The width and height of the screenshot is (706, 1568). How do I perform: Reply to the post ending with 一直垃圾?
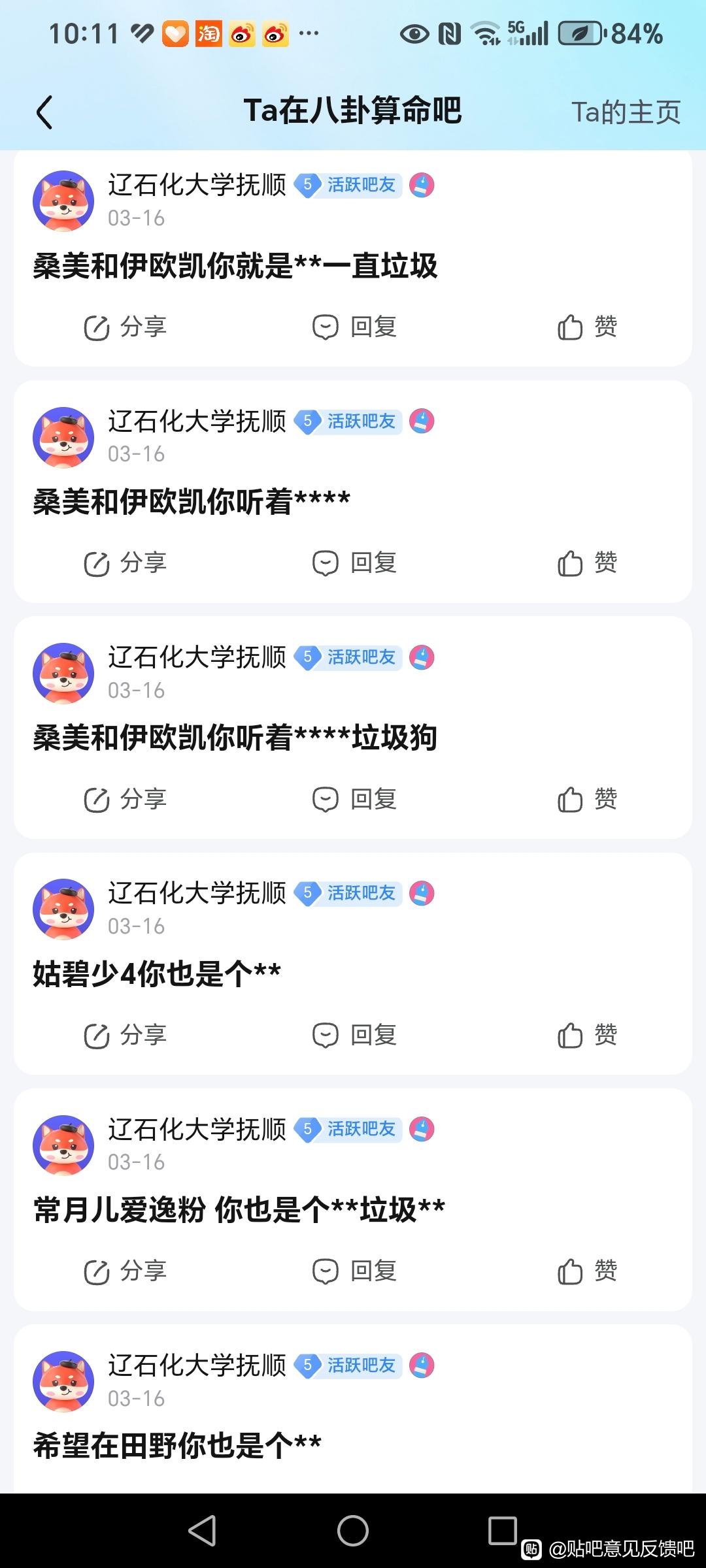[x=354, y=327]
